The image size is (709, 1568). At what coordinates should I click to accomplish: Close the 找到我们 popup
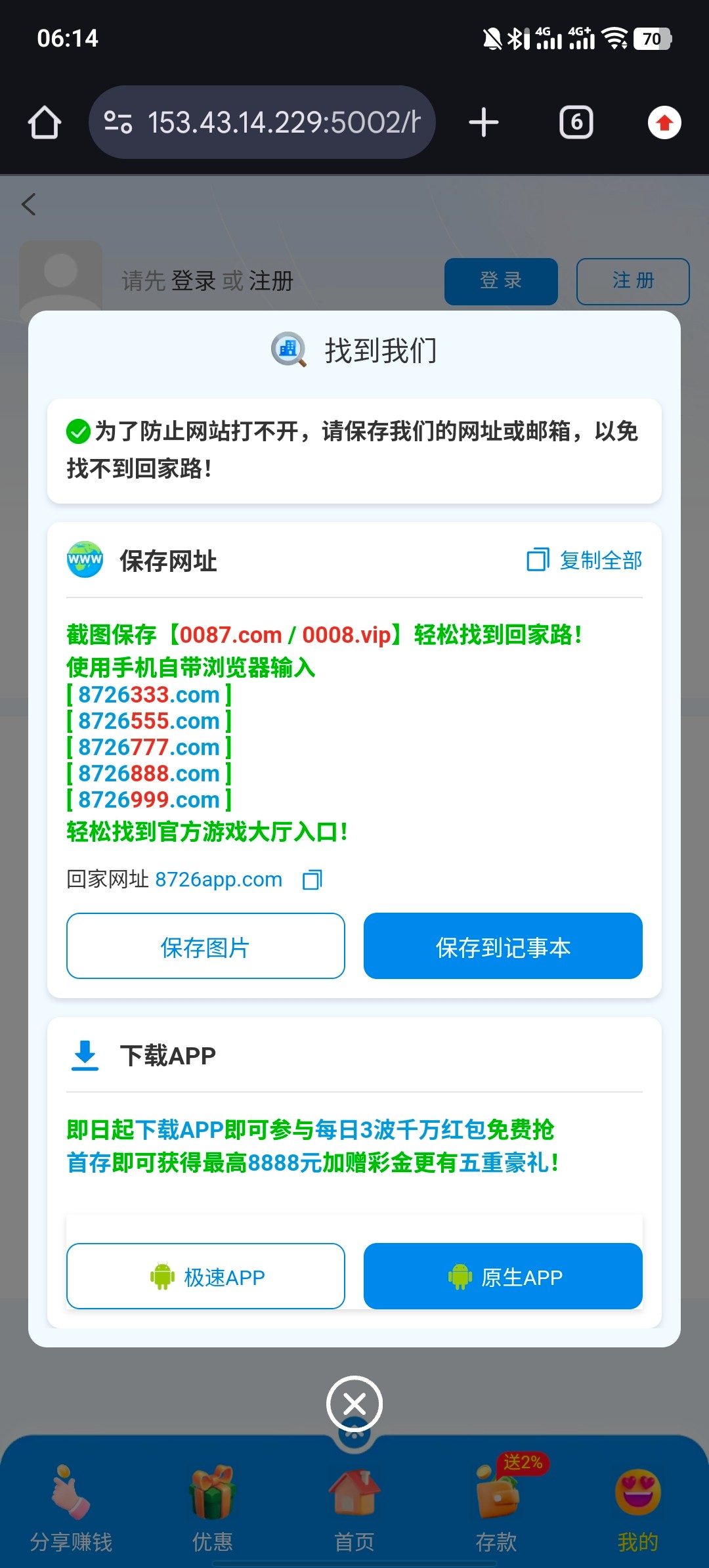(354, 1404)
